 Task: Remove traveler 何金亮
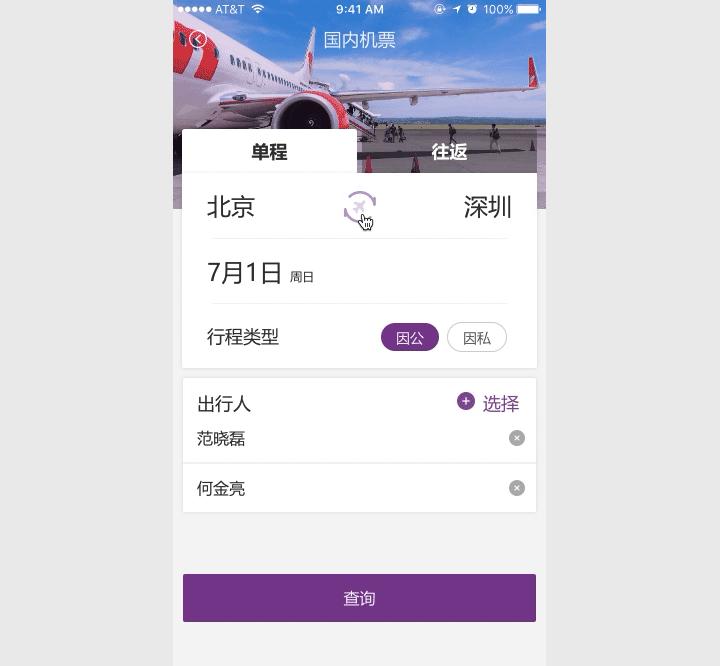[516, 488]
